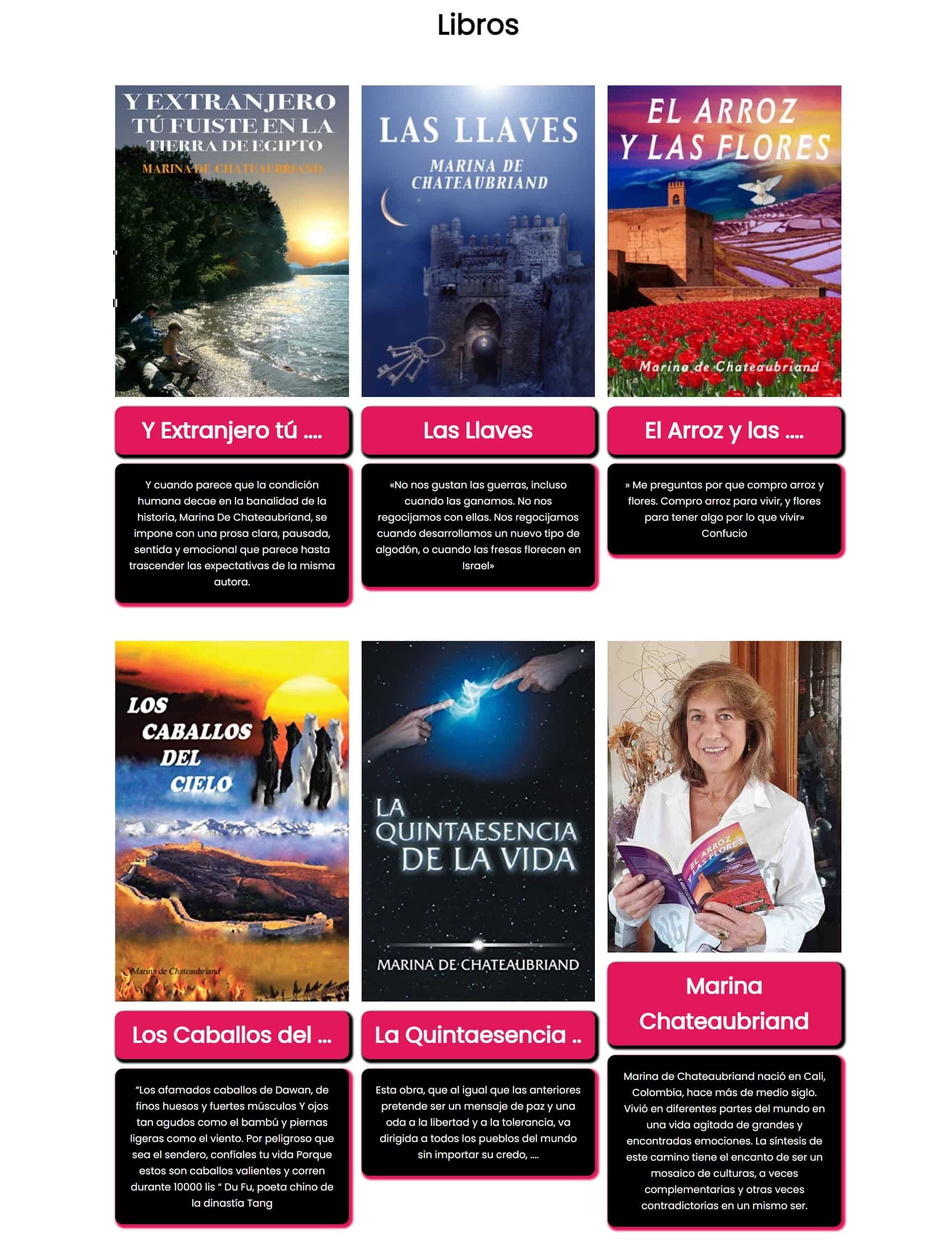This screenshot has width=952, height=1245.
Task: Select 'Los Caballos del Cielo' book cover
Action: (232, 821)
